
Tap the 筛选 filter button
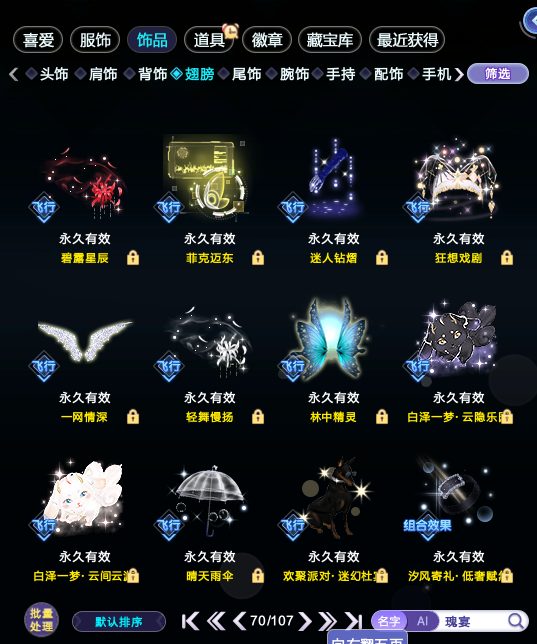click(498, 74)
